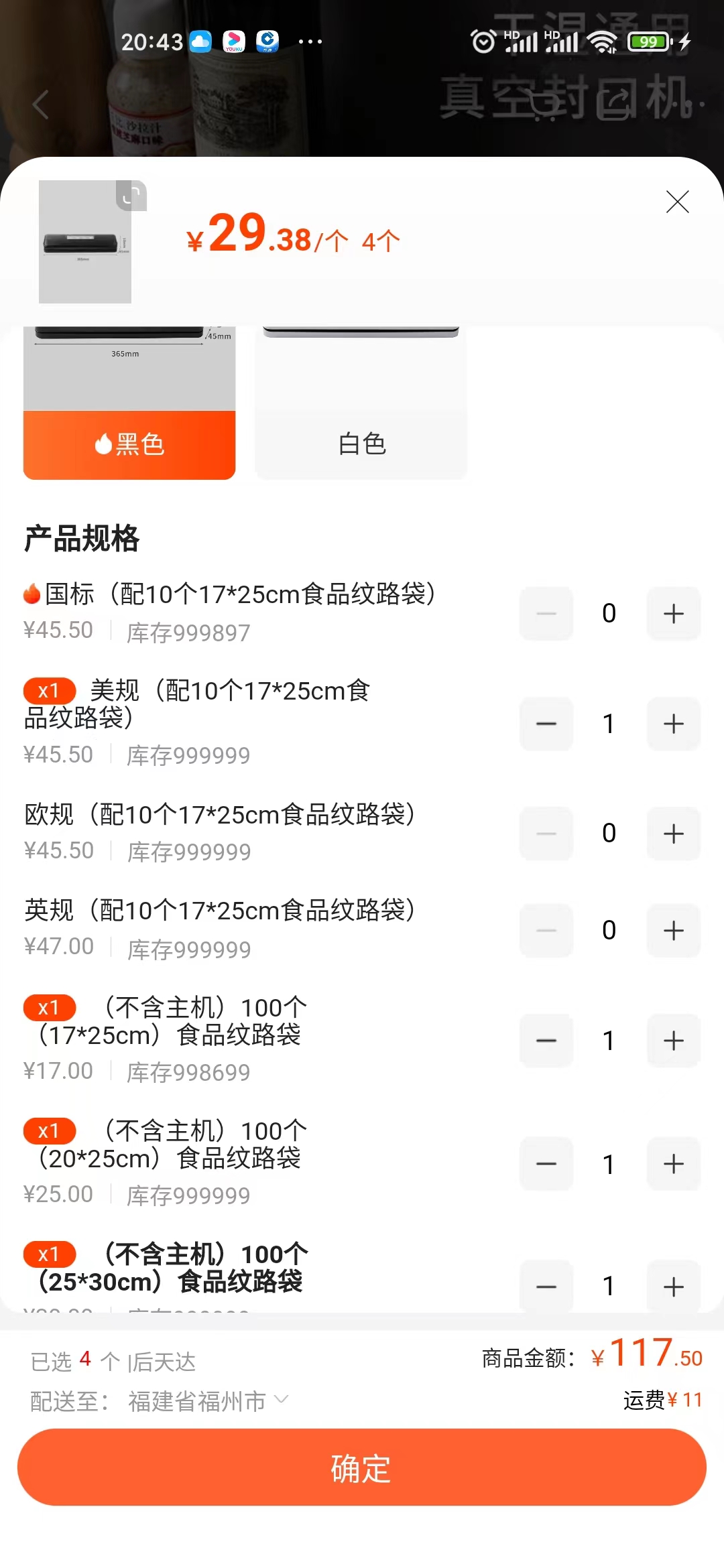Increase quantity of 美规 spec
Screen dimensions: 724x1568
tap(673, 724)
